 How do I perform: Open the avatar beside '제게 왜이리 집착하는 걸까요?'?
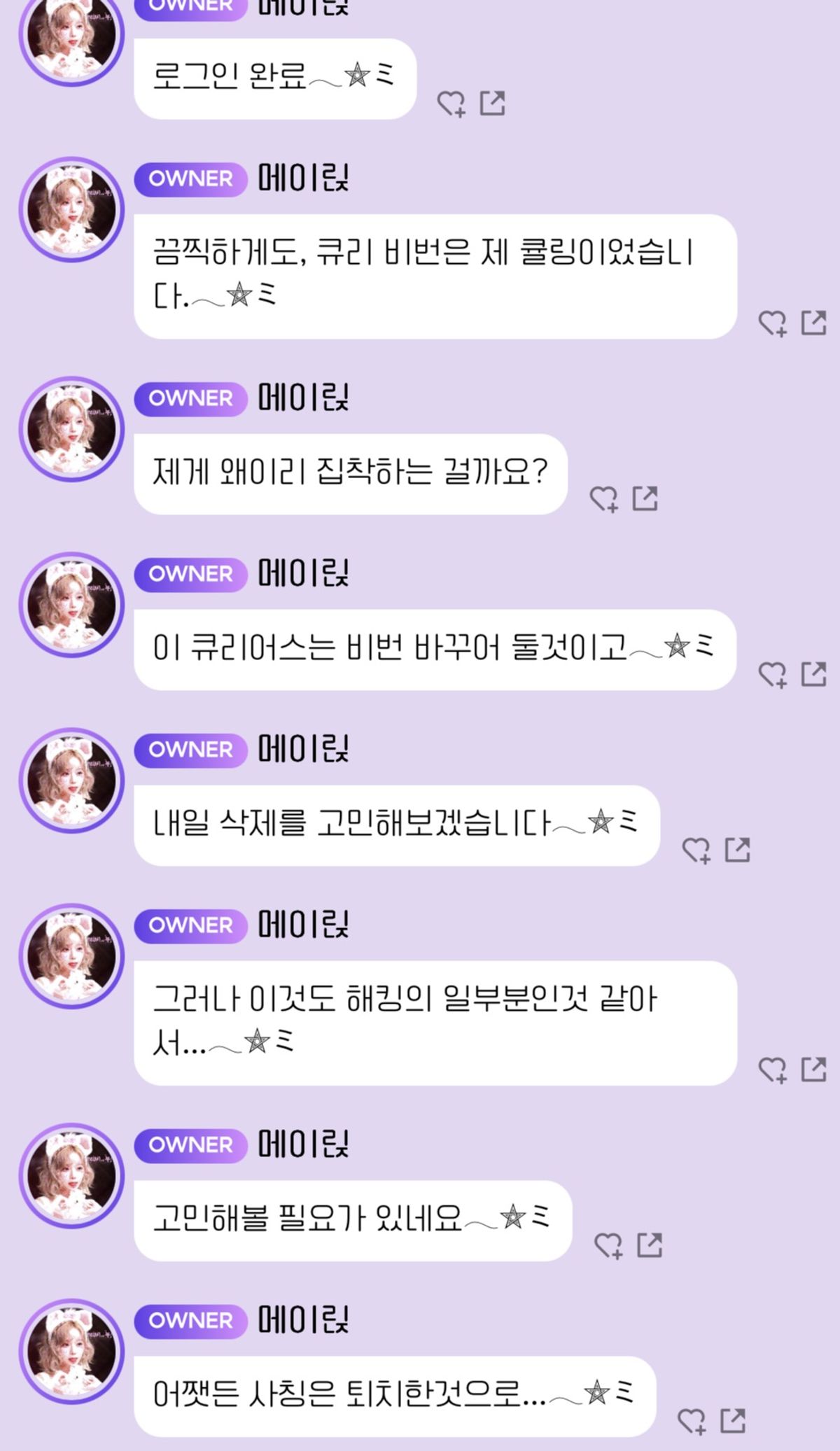pos(71,429)
